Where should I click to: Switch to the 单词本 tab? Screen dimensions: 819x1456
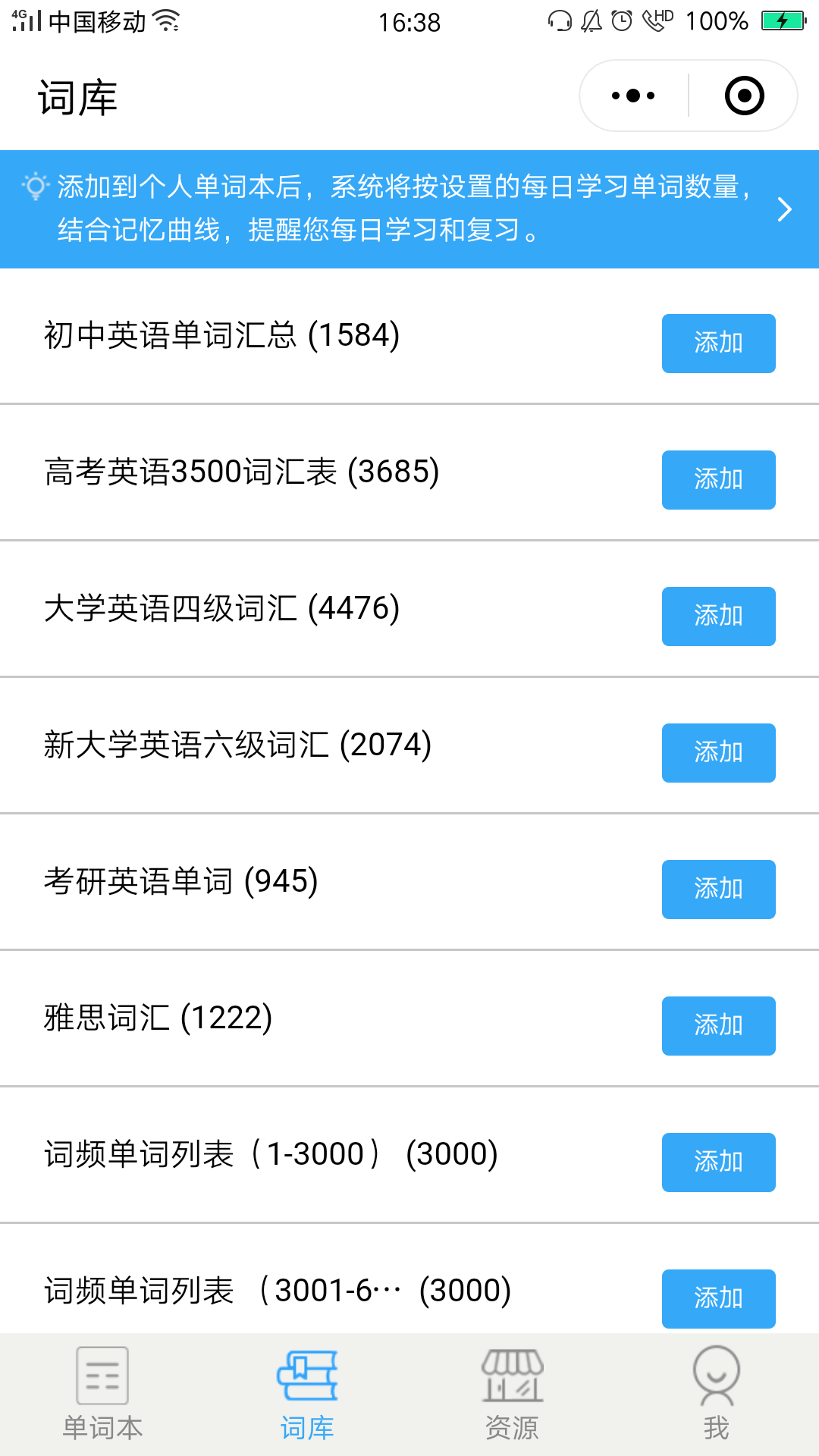coord(102,1395)
